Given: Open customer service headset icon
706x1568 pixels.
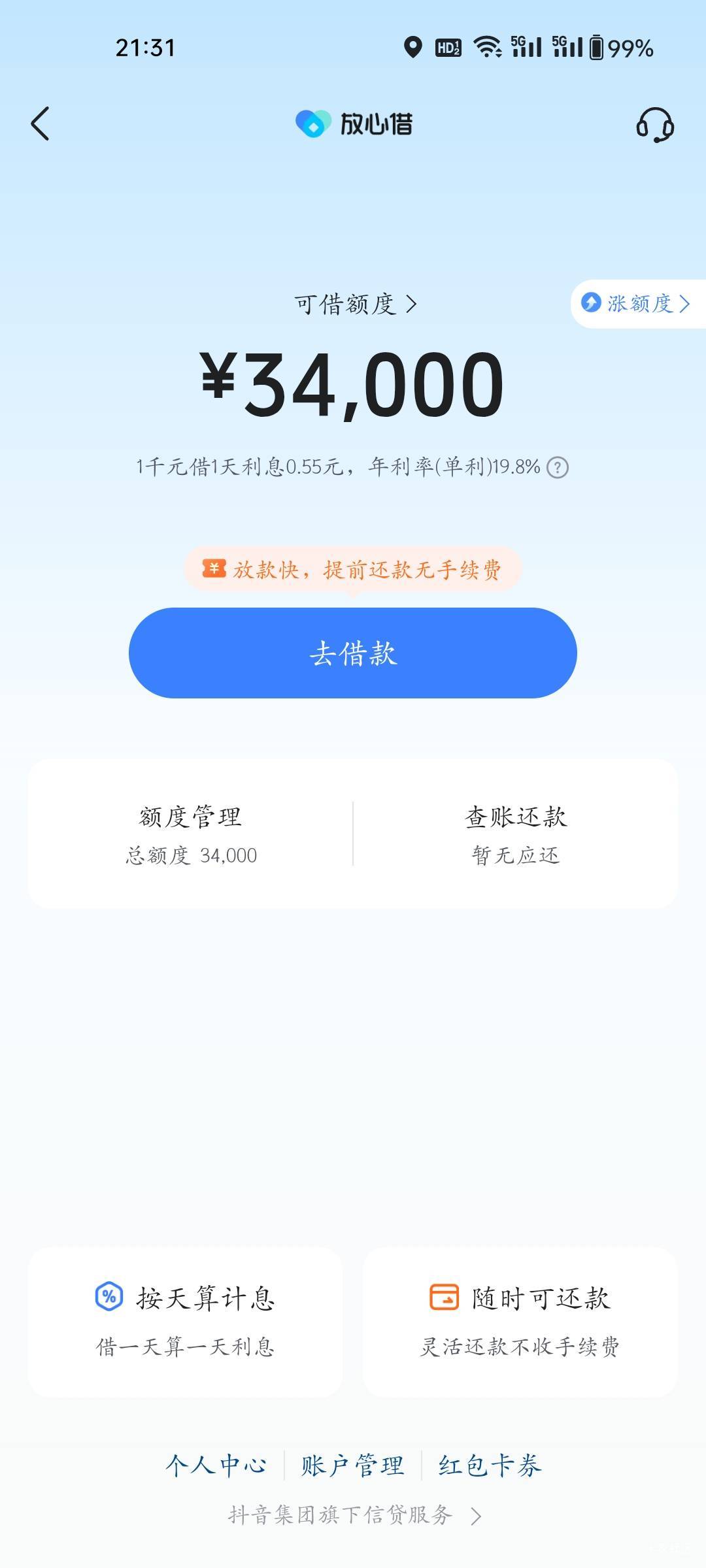Looking at the screenshot, I should (655, 125).
